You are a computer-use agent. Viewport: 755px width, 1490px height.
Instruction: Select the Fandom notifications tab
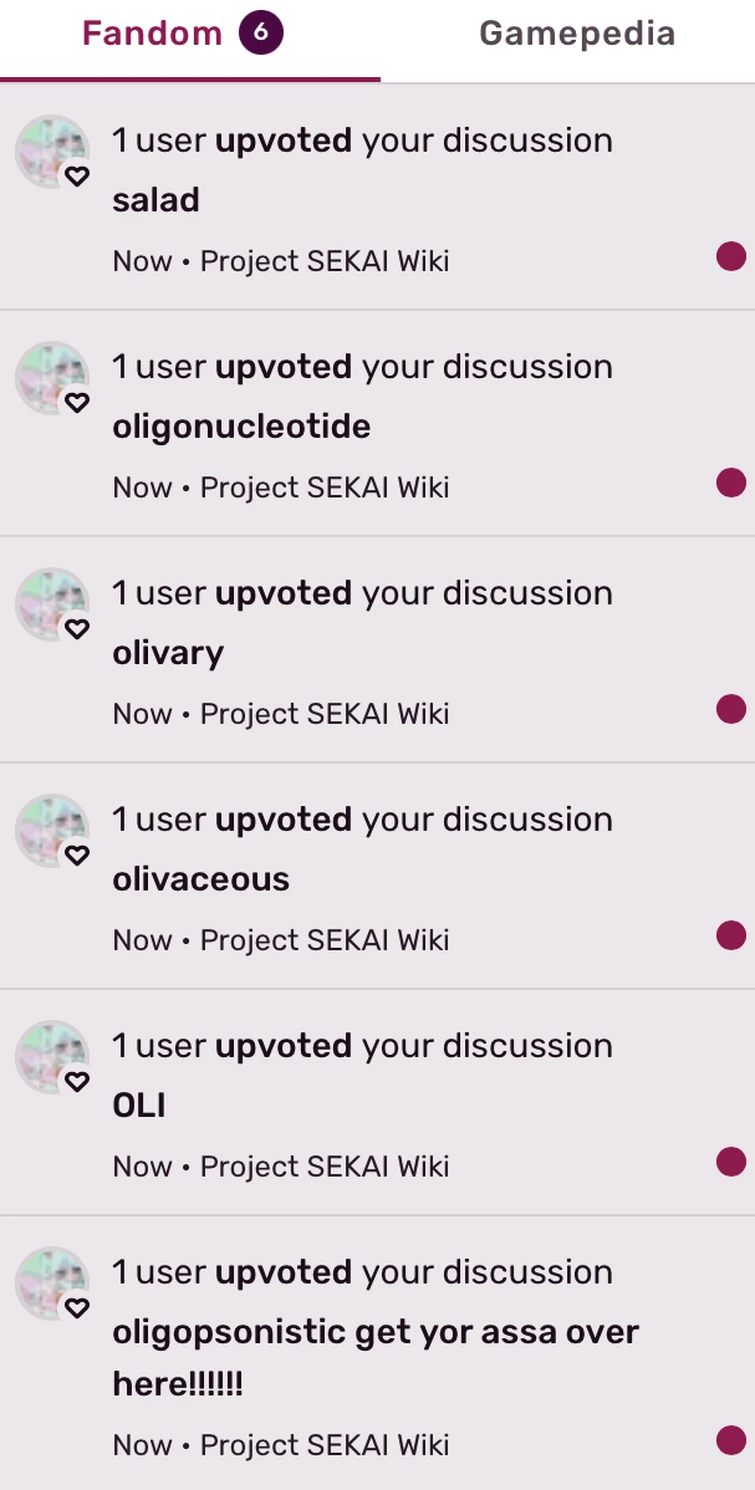[x=182, y=34]
